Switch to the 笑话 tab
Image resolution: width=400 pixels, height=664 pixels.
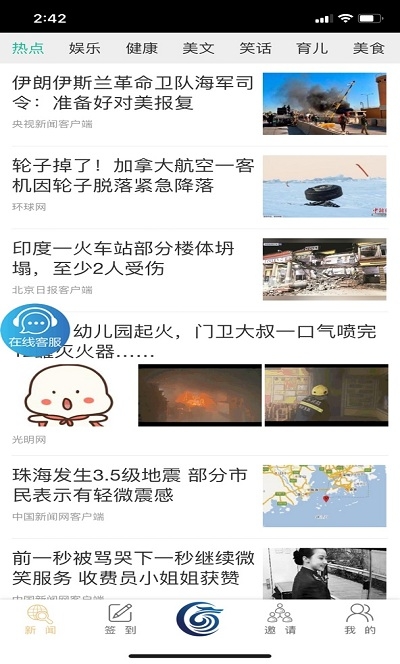(255, 48)
